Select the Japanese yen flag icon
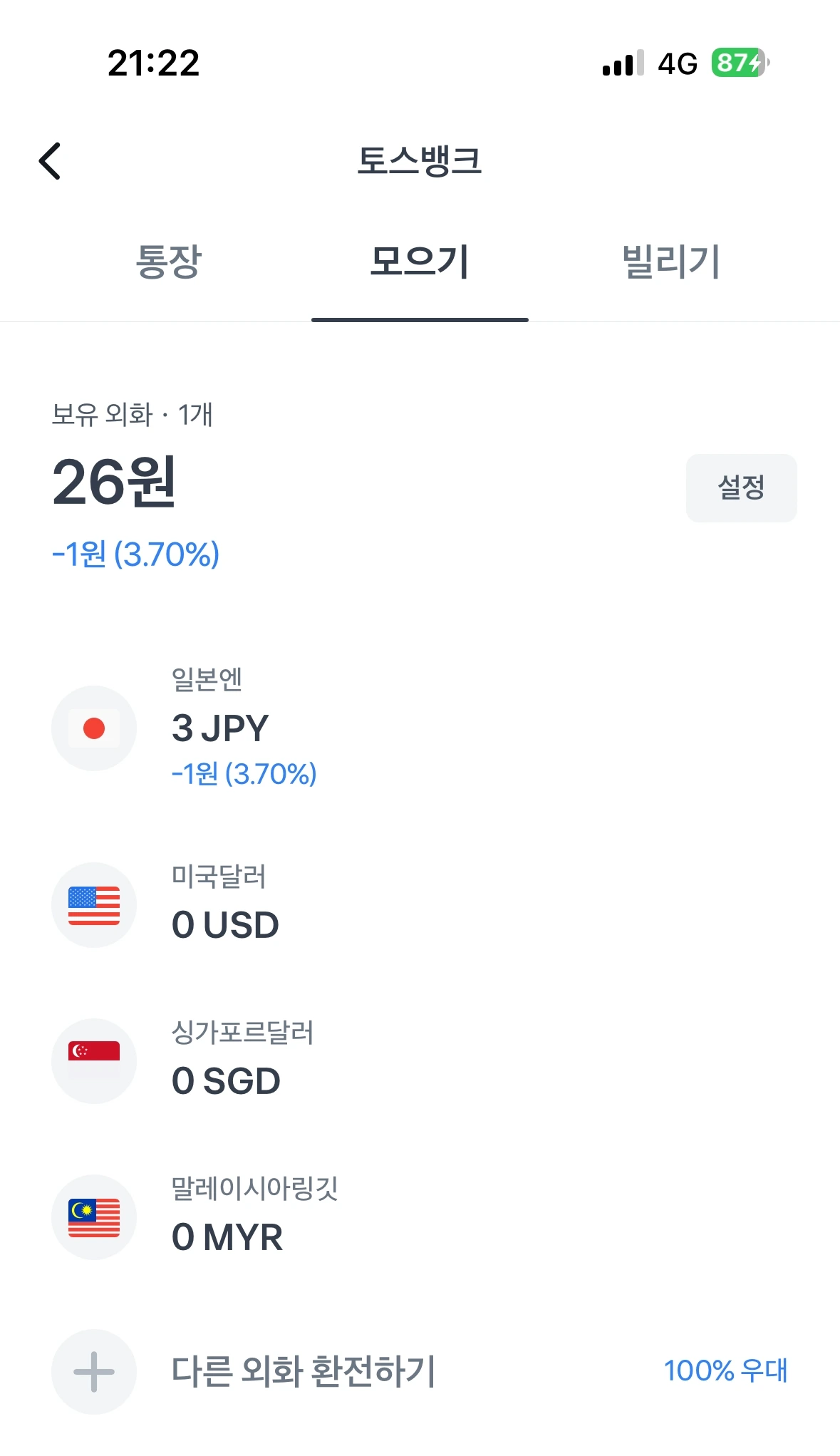 click(93, 728)
